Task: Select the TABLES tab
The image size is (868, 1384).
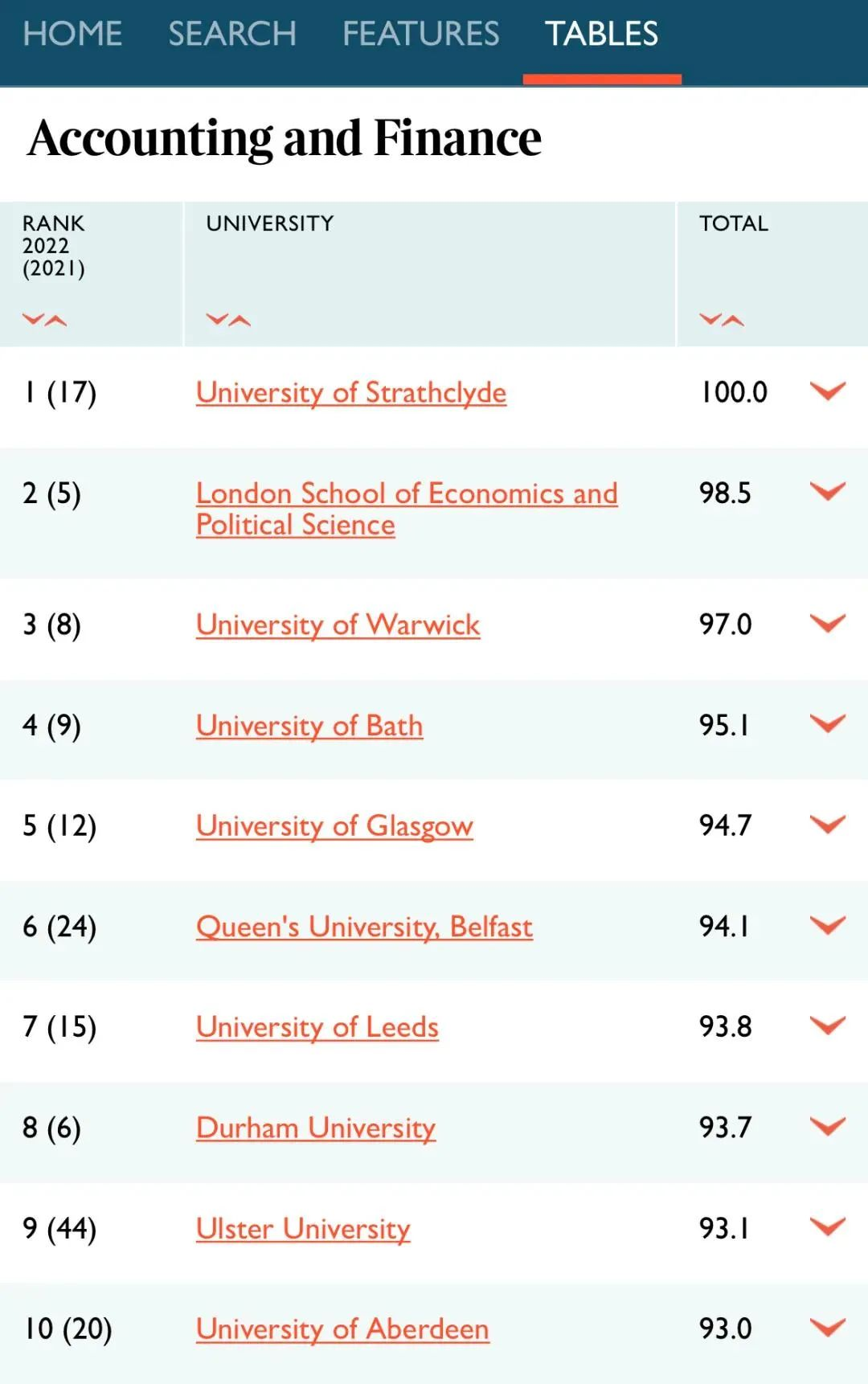Action: pyautogui.click(x=601, y=34)
